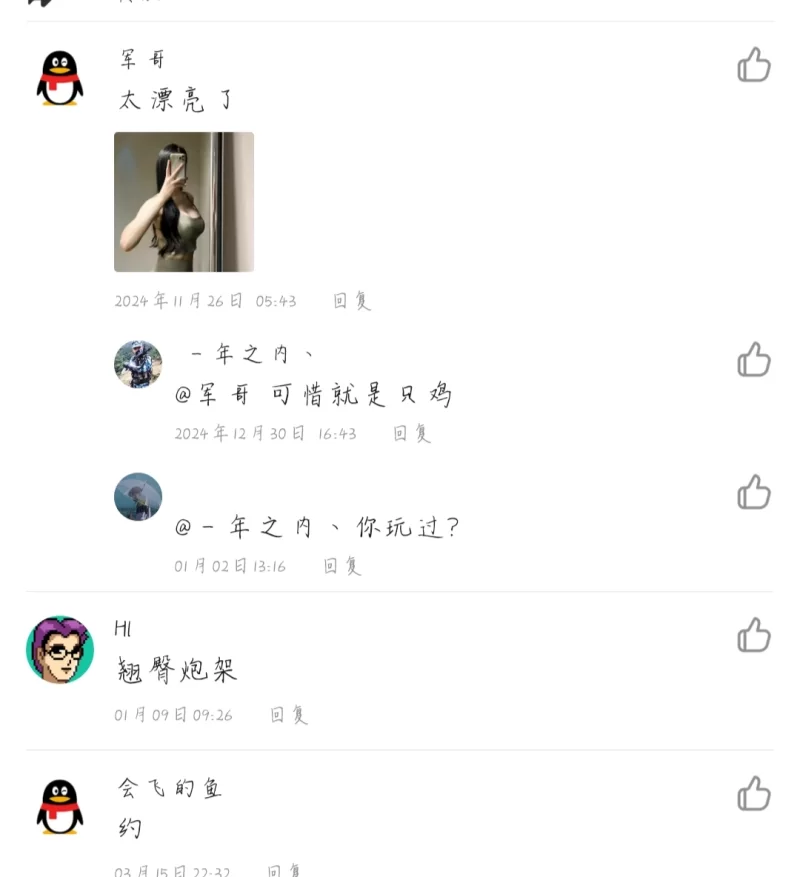
Task: Like 军哥's comment with the thumbs-up icon
Action: (754, 66)
